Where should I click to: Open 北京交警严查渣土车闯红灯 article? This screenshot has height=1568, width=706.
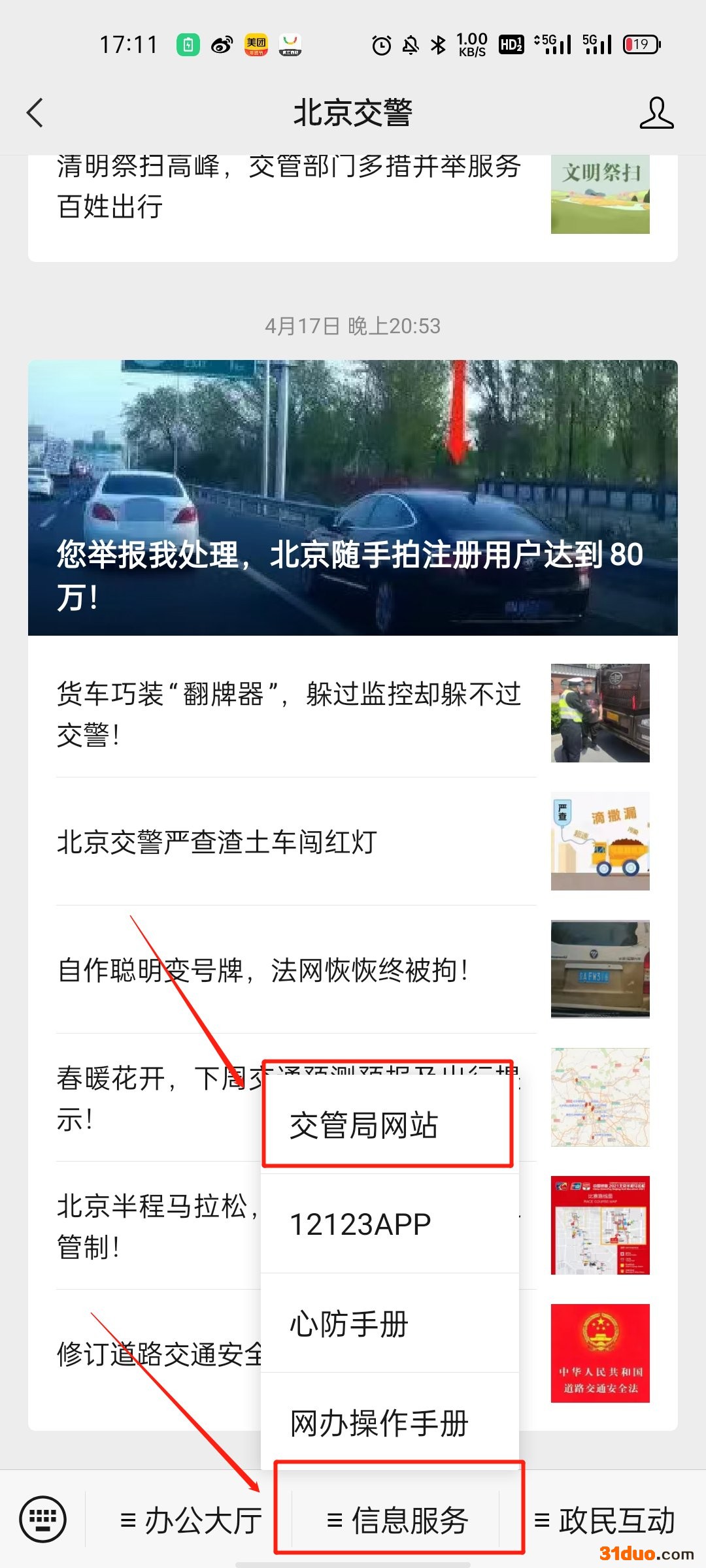288,842
